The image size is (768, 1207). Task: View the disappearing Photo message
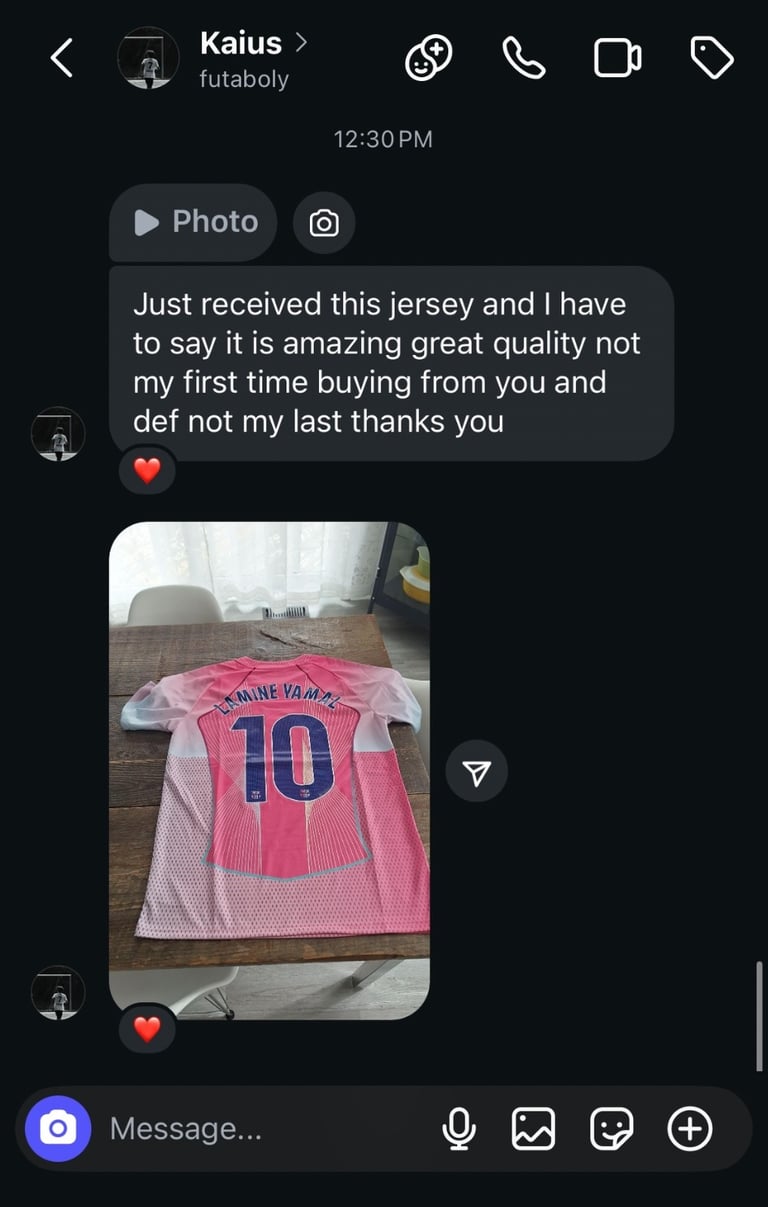pyautogui.click(x=194, y=222)
